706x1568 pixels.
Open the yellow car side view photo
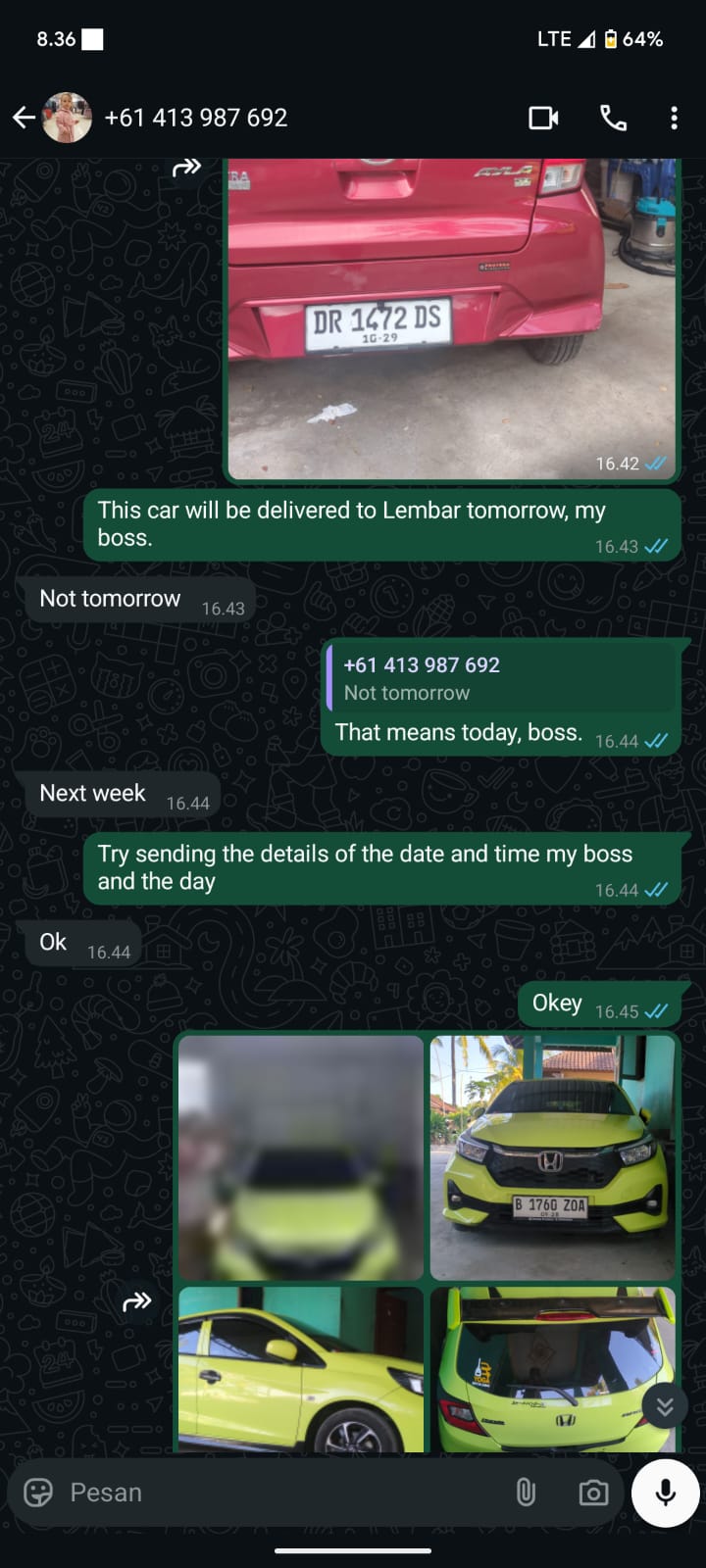coord(301,1368)
